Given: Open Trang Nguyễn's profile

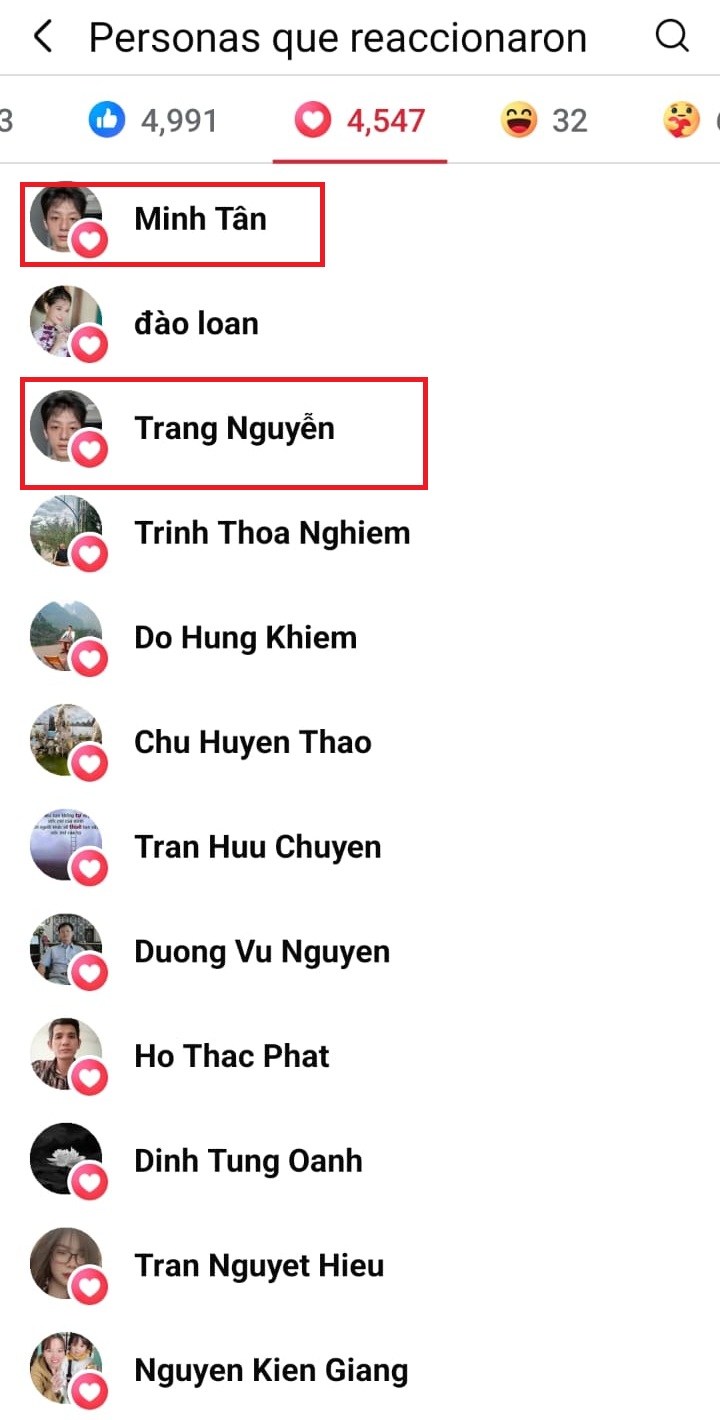Looking at the screenshot, I should (234, 428).
